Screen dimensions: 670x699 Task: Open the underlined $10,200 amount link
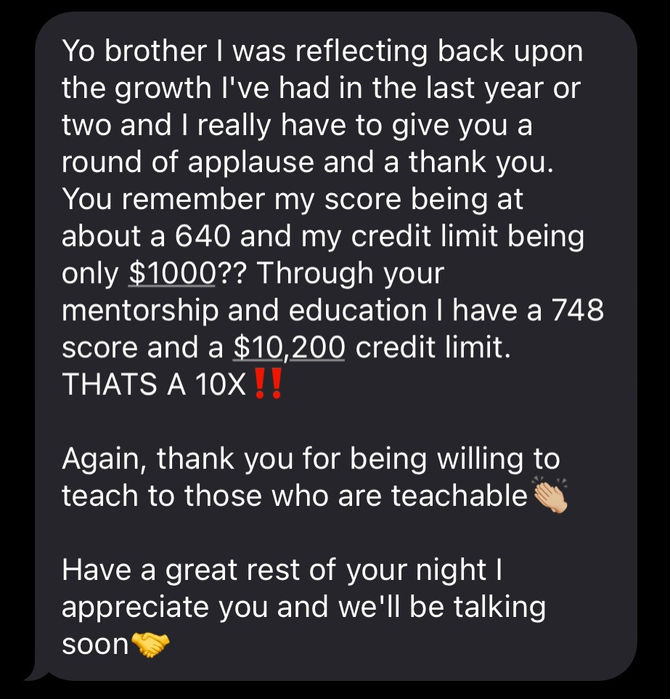pyautogui.click(x=289, y=348)
